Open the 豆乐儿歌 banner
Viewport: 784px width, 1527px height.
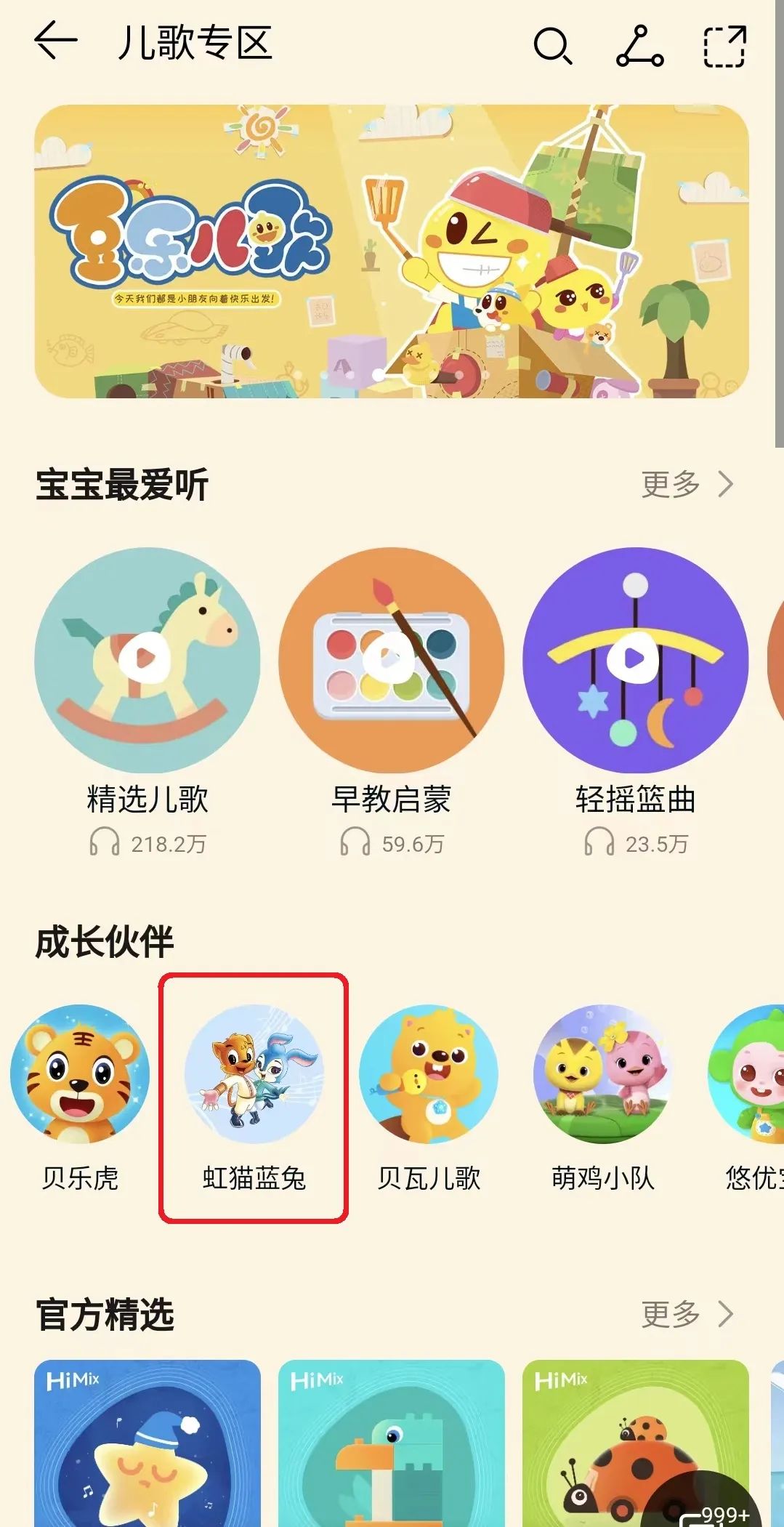click(x=392, y=251)
